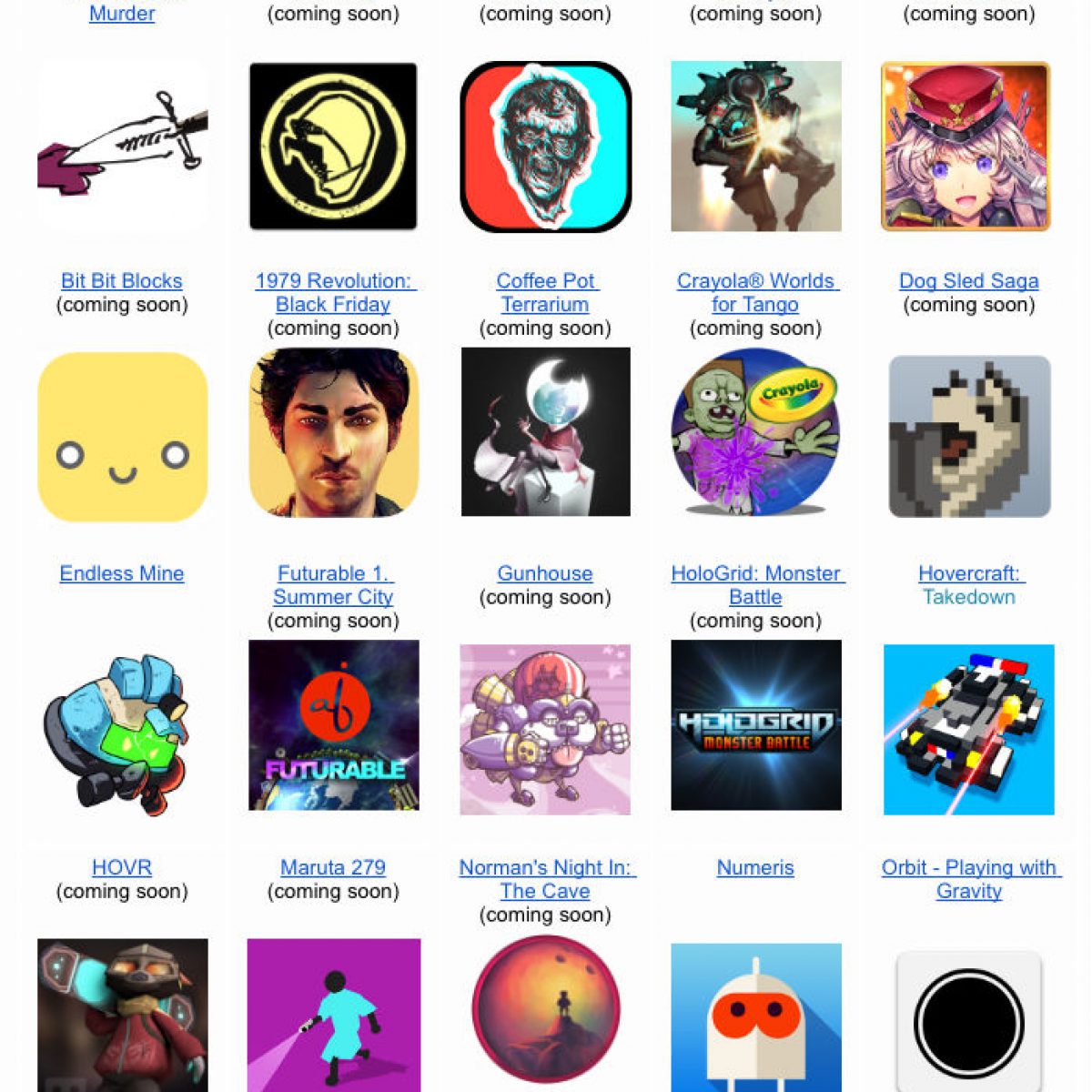Open the Bit Bit Blocks link
This screenshot has height=1092, width=1092.
(x=122, y=281)
